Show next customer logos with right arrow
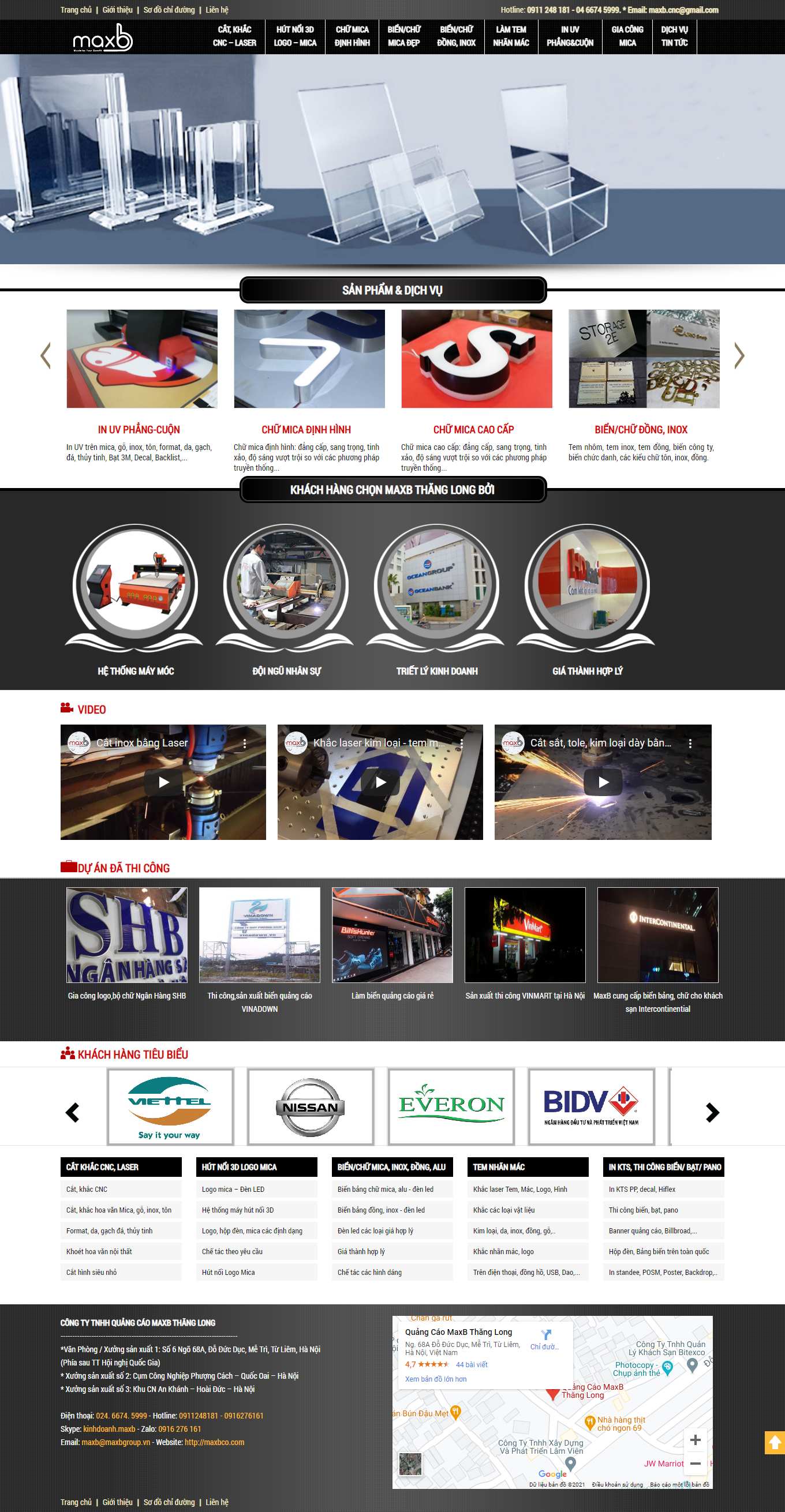The height and width of the screenshot is (1512, 785). click(712, 1112)
